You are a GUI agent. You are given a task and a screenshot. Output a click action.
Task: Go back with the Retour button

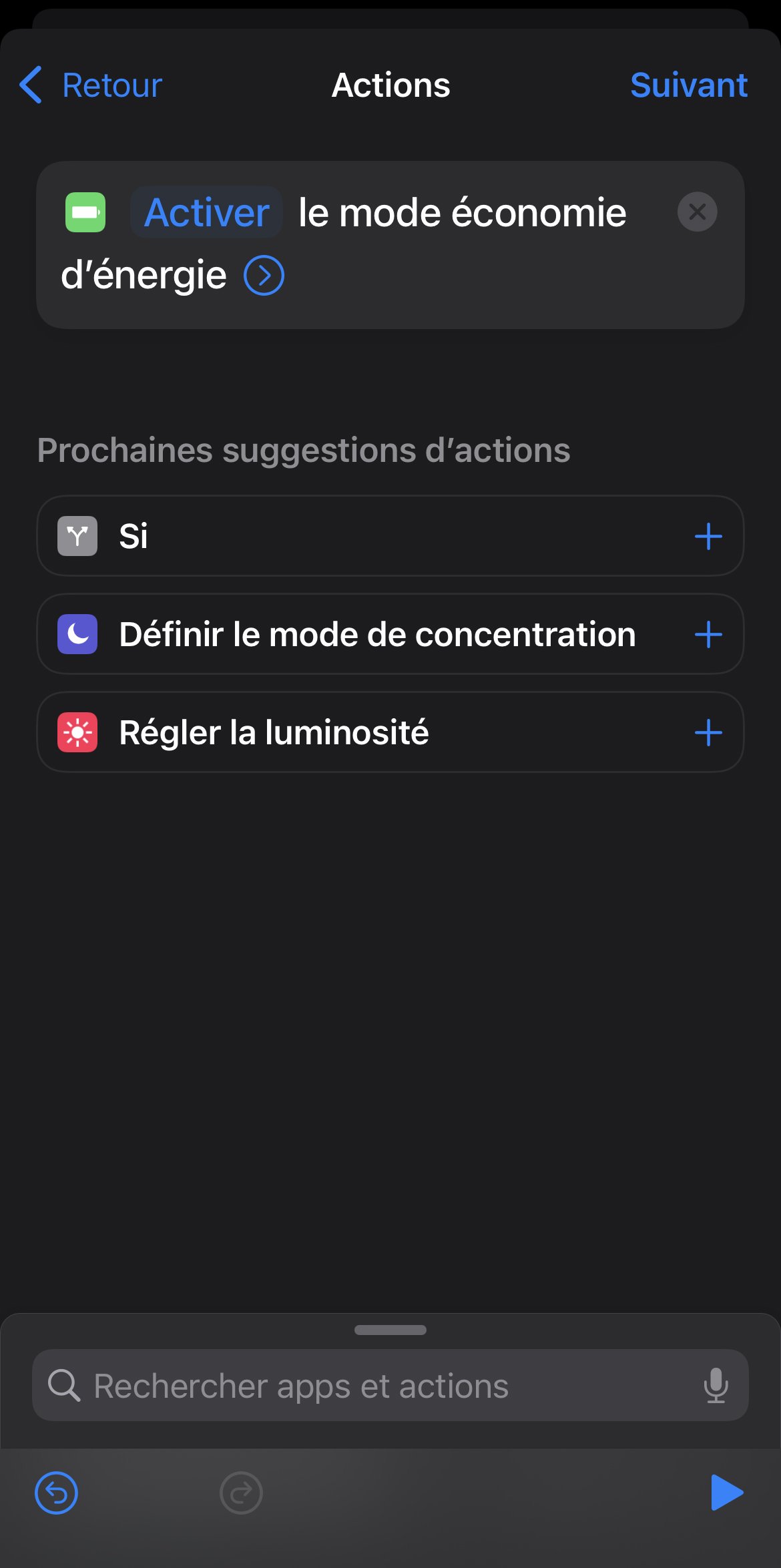(x=91, y=85)
